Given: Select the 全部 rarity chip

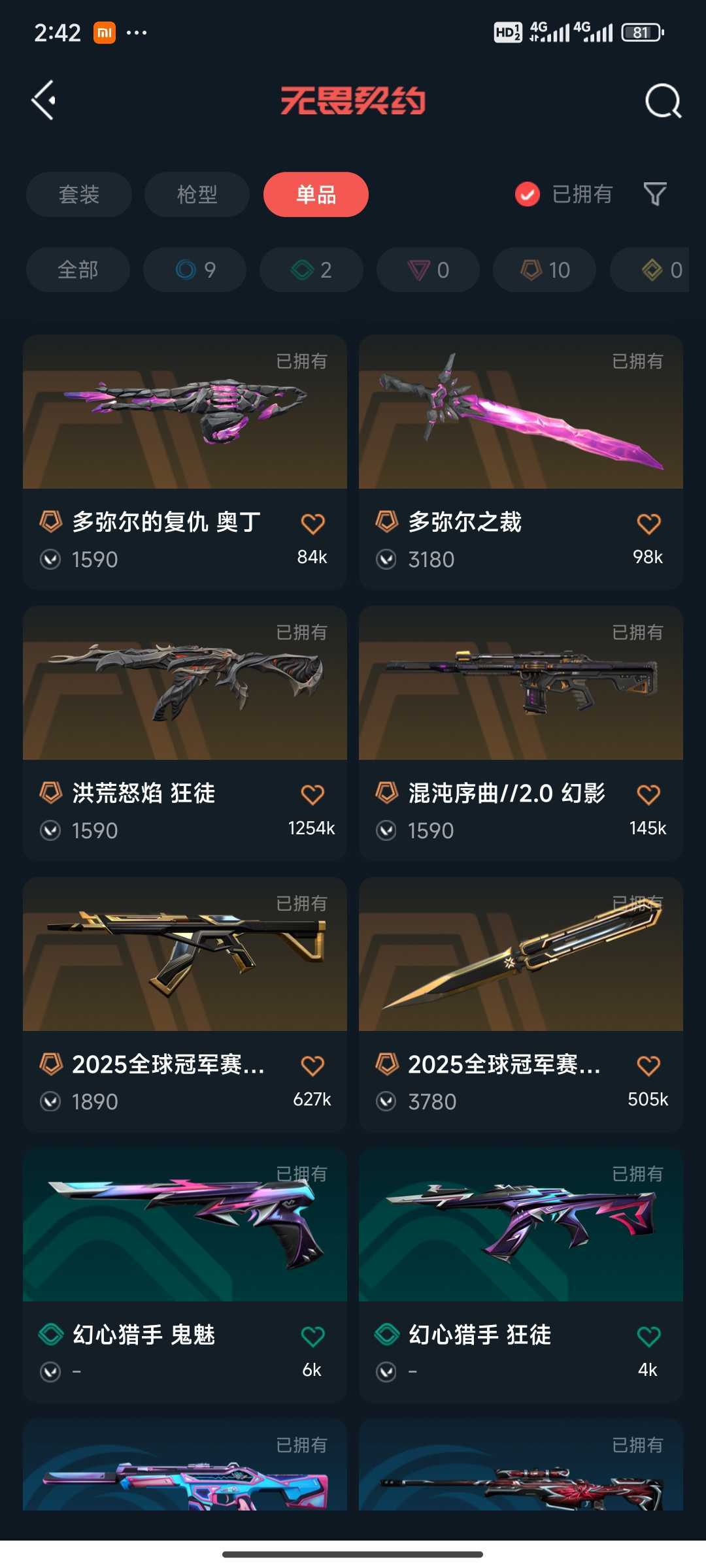Looking at the screenshot, I should tap(78, 269).
